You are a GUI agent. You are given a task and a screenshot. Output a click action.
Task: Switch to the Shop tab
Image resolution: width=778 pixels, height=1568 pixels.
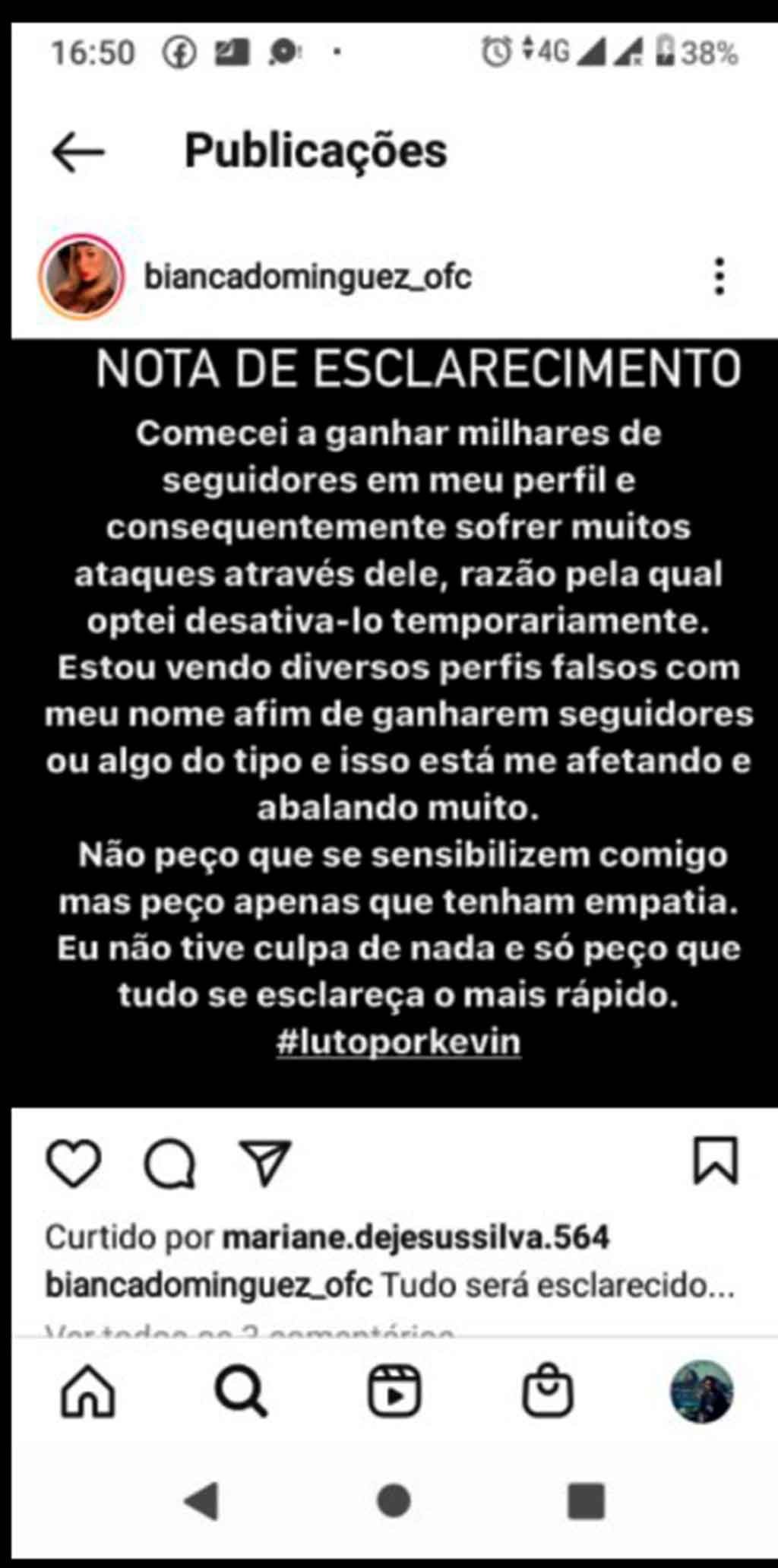547,1392
